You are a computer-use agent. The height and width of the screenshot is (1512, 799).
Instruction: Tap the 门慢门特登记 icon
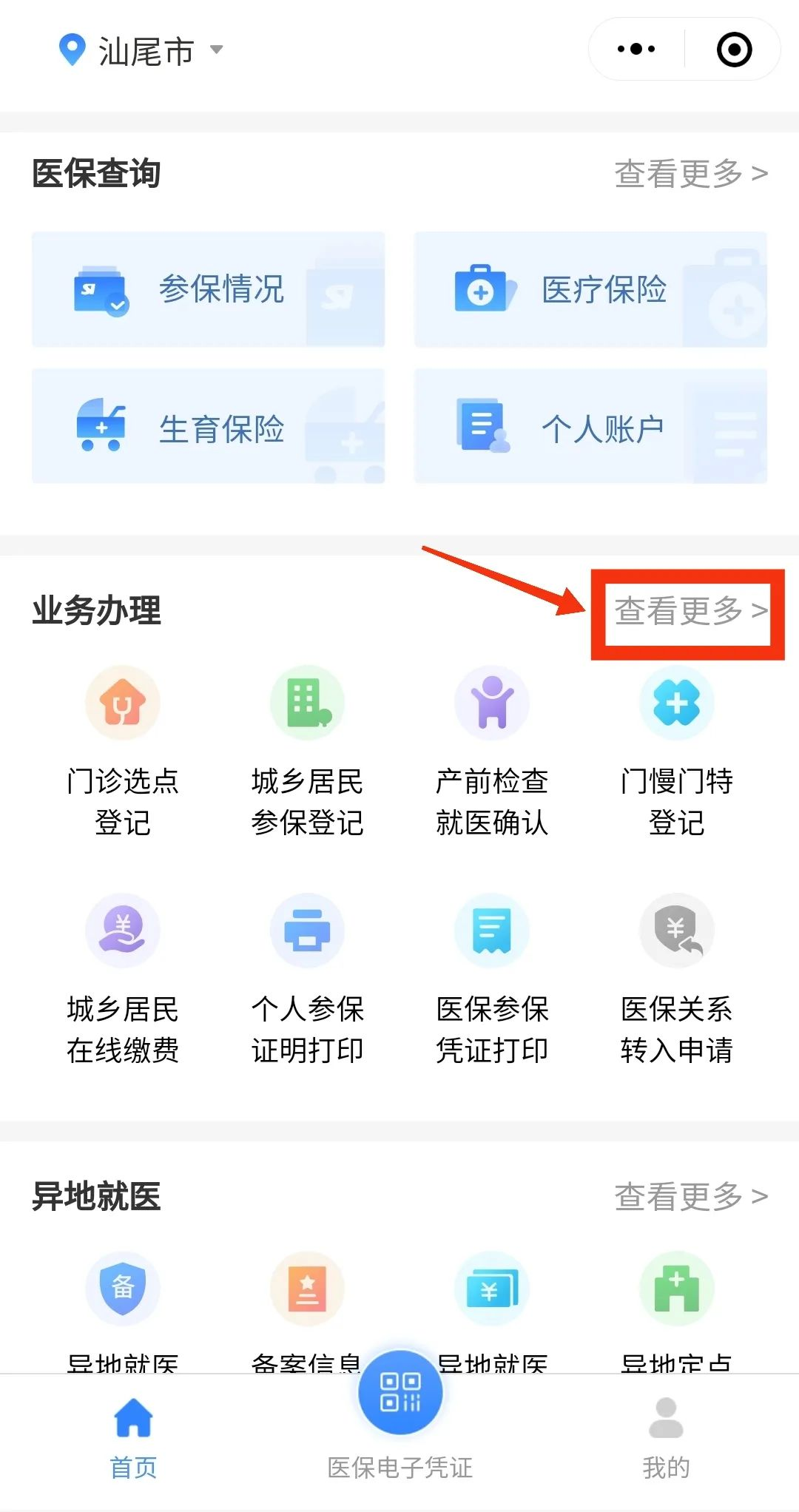676,747
